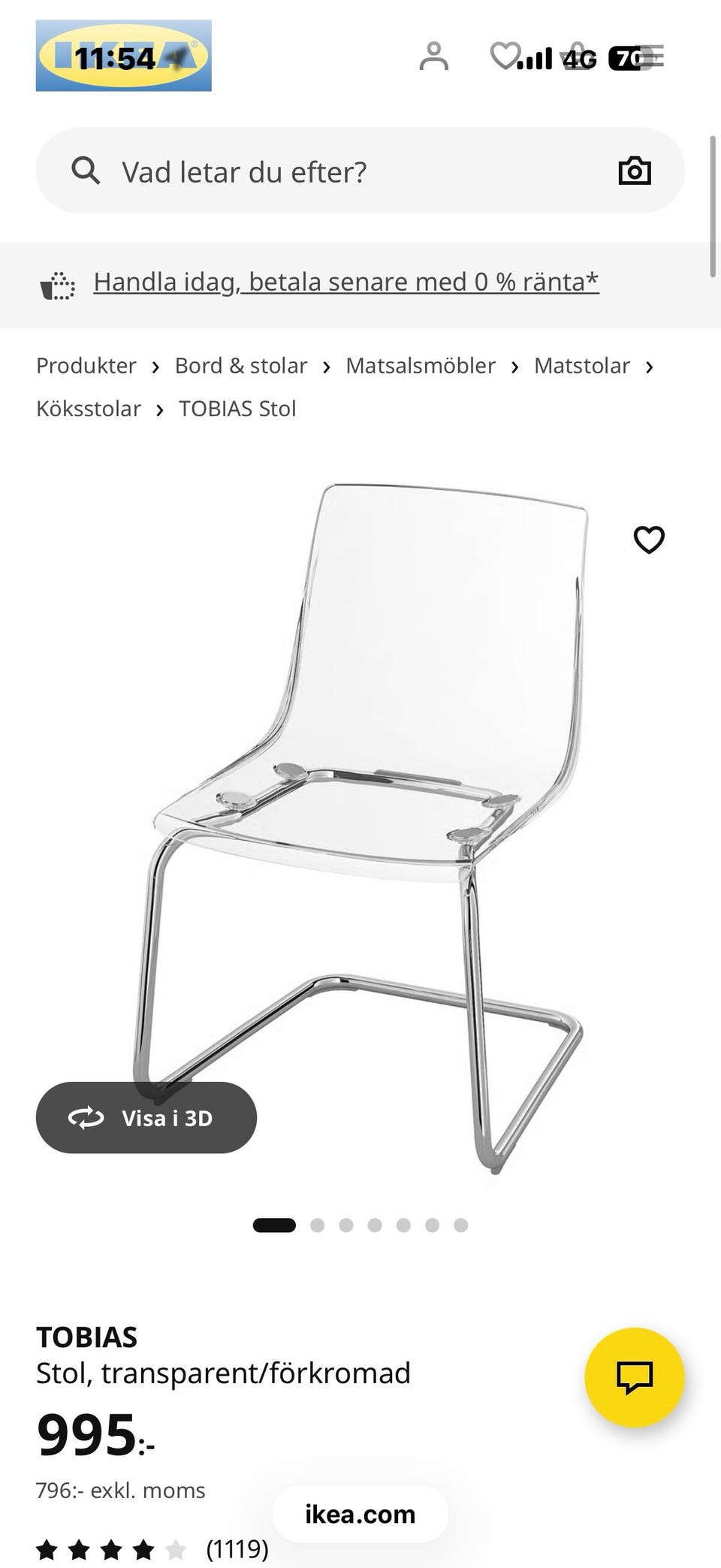Image resolution: width=721 pixels, height=1568 pixels.
Task: Tap the ikea.com address pill
Action: click(360, 1514)
